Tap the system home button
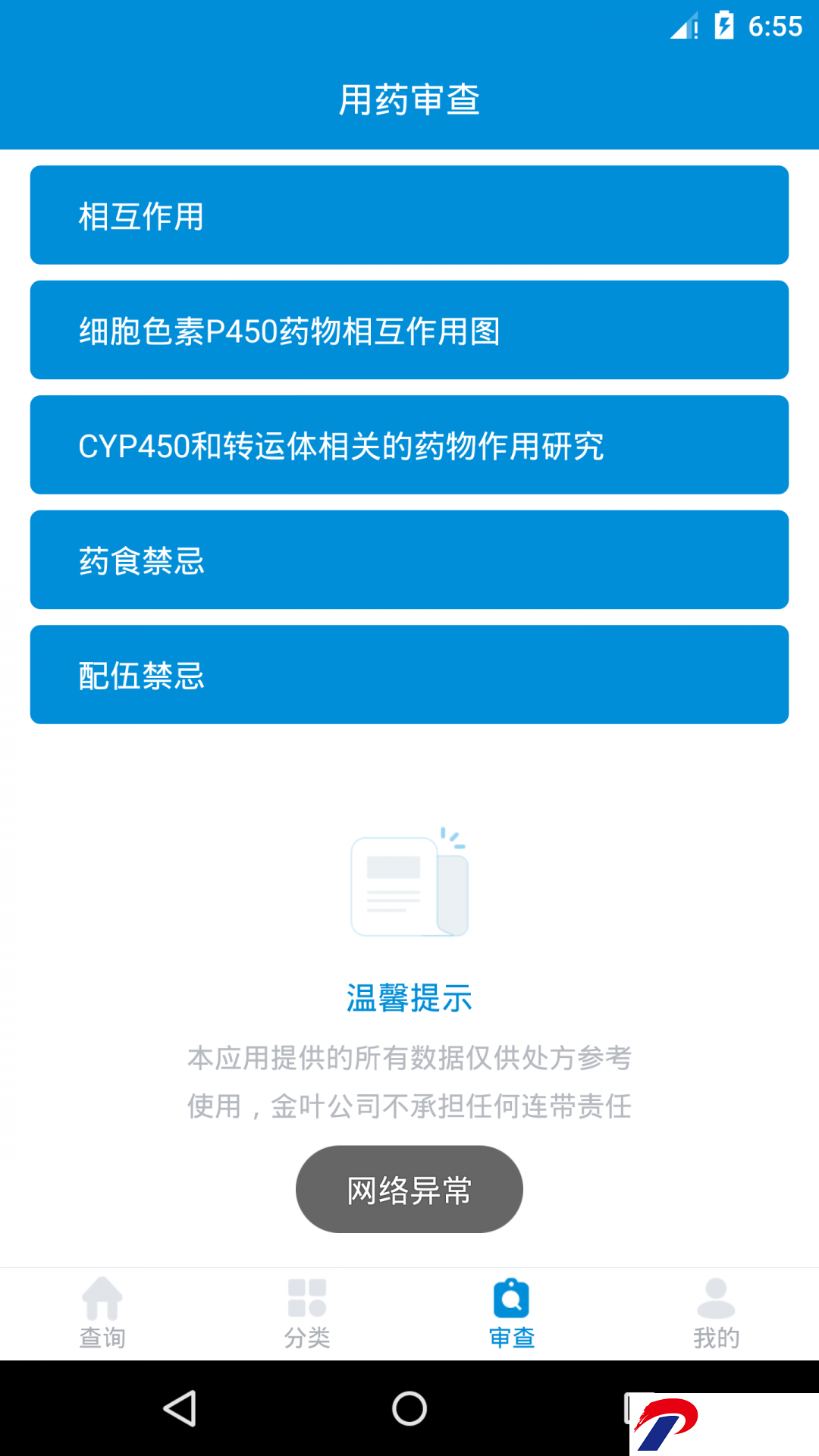 [409, 1409]
